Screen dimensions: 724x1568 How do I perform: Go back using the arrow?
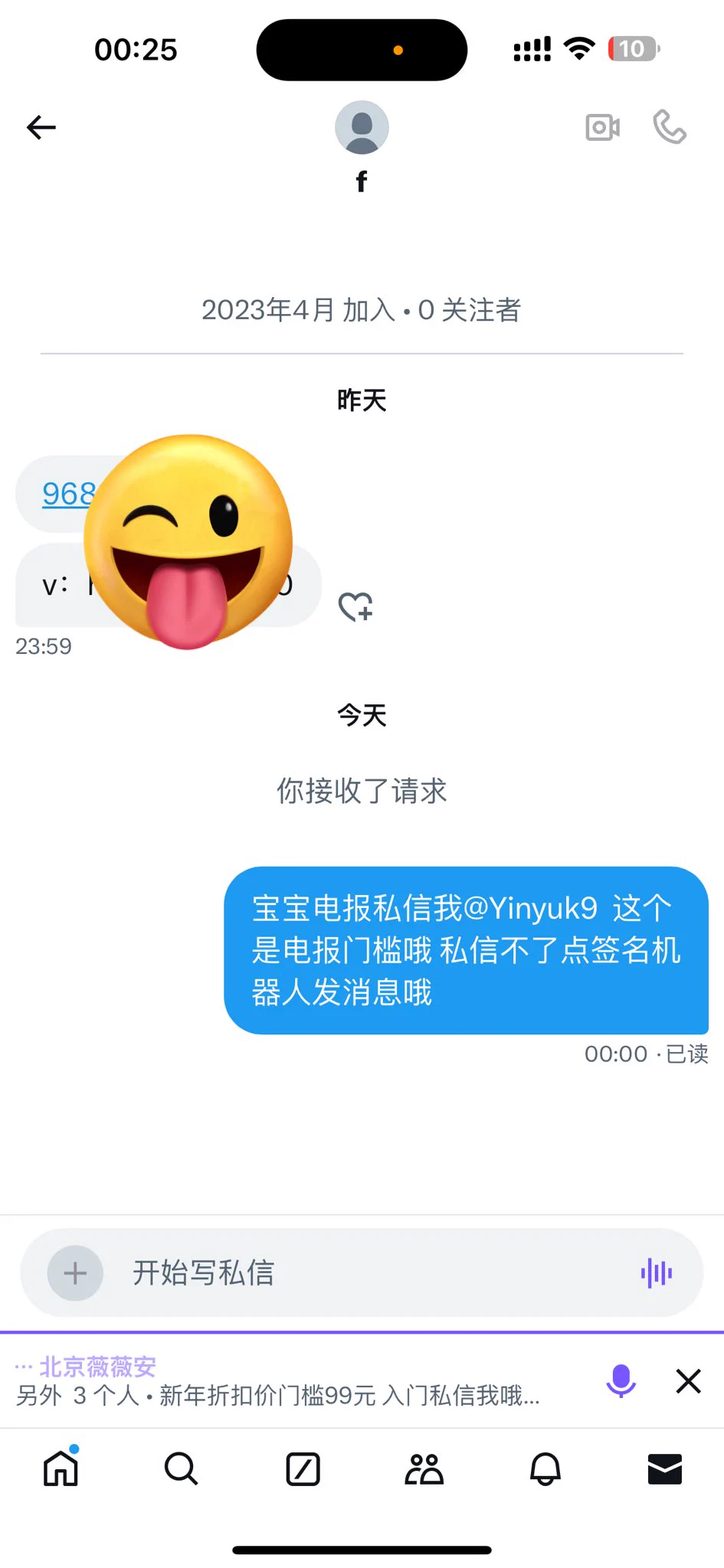click(41, 127)
